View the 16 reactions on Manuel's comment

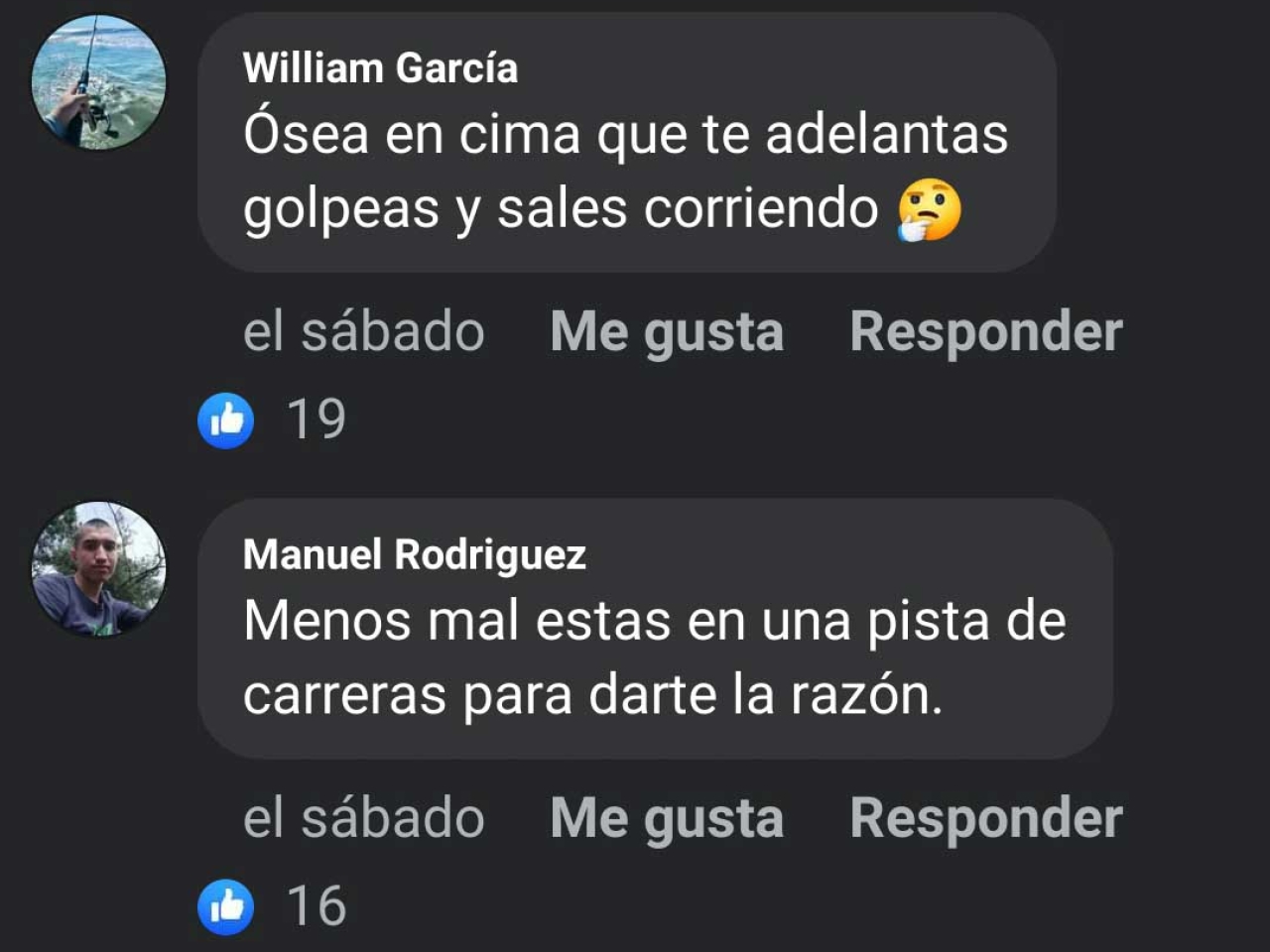(x=273, y=906)
